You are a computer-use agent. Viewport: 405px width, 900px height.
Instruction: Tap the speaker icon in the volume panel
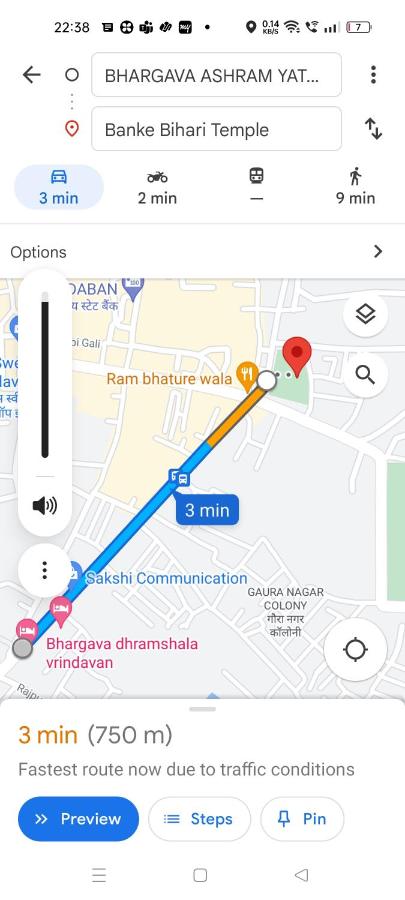click(45, 506)
